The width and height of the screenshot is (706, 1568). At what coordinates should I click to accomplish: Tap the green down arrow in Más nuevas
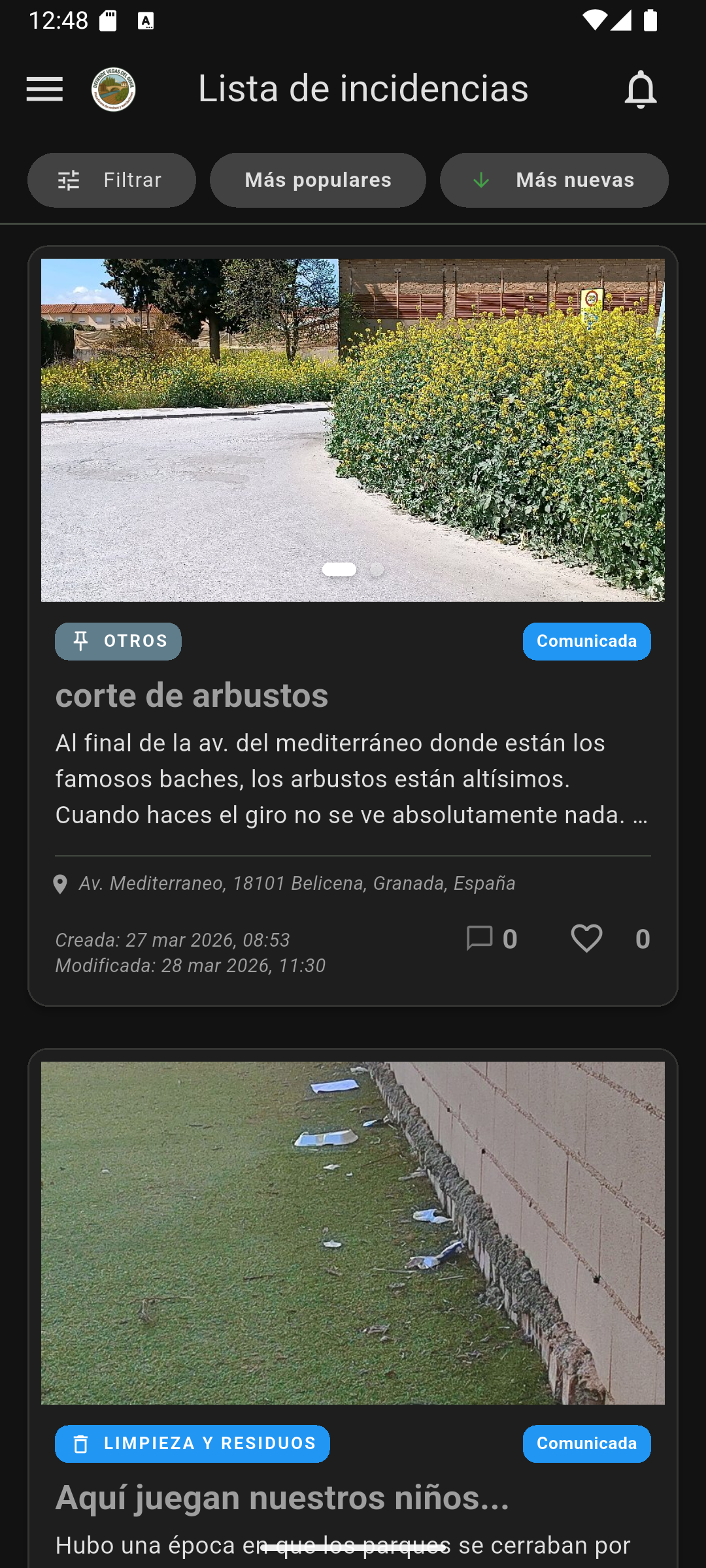(482, 180)
